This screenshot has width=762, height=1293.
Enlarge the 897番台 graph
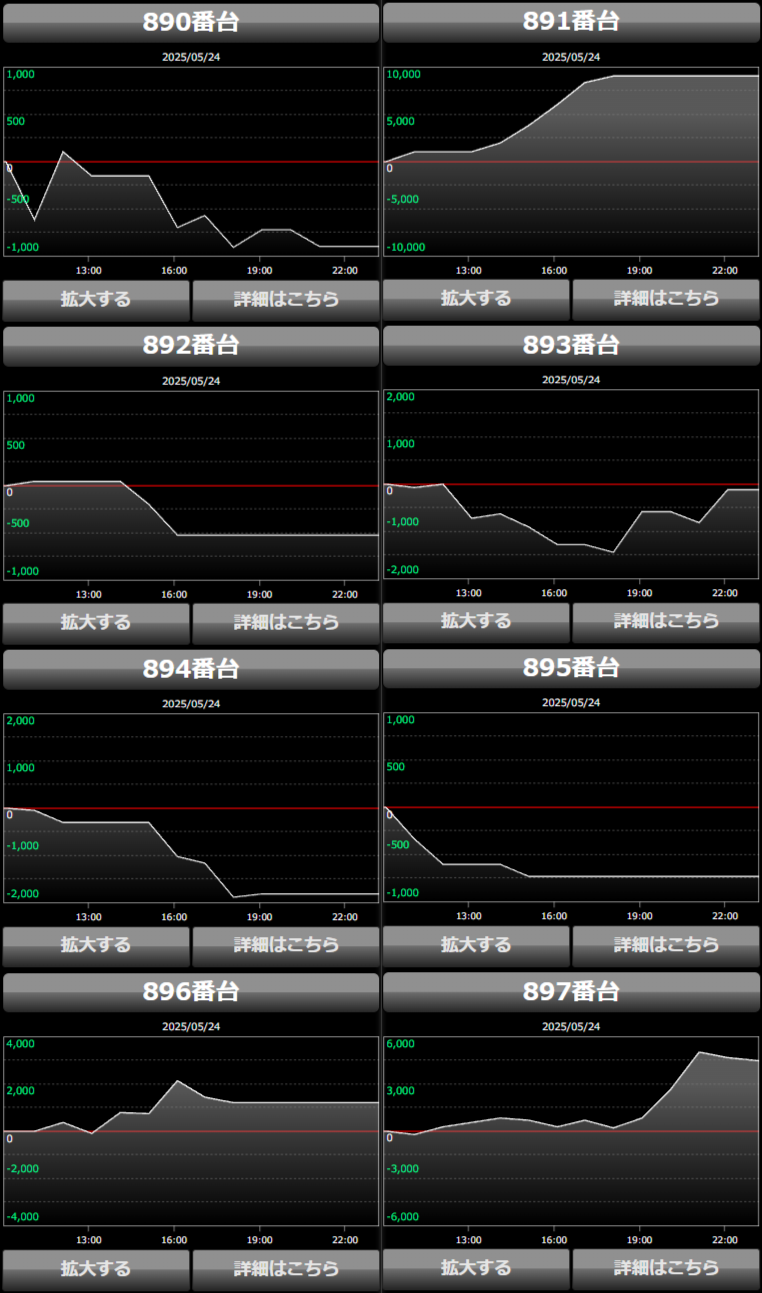(x=476, y=1268)
